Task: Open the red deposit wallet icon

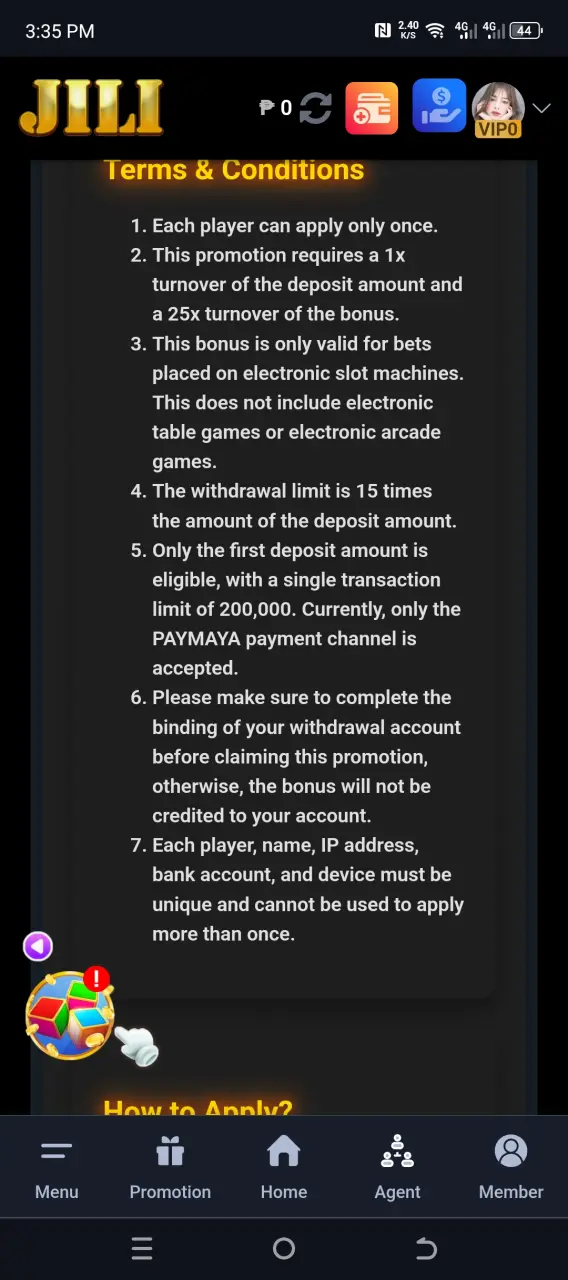Action: (372, 108)
